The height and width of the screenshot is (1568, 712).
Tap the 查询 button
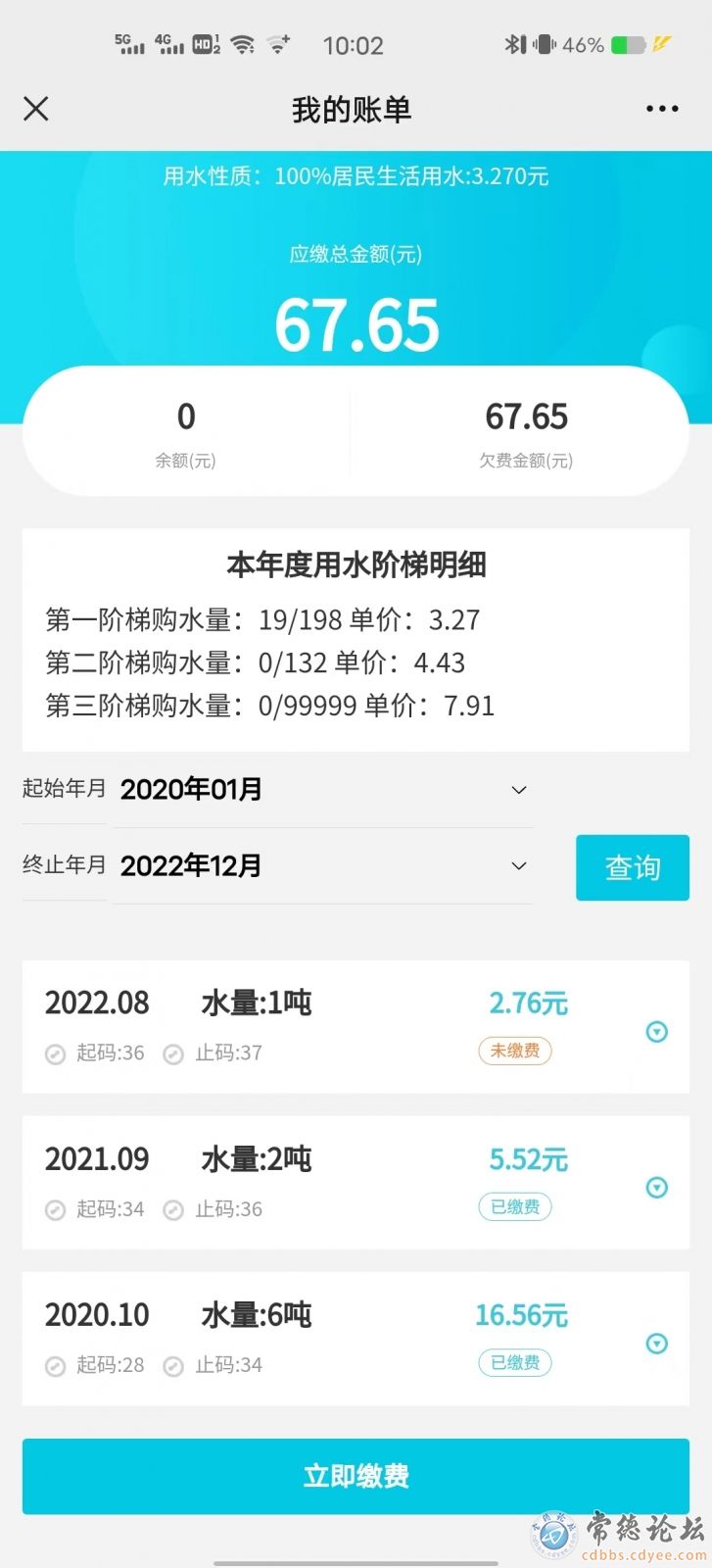coord(633,867)
